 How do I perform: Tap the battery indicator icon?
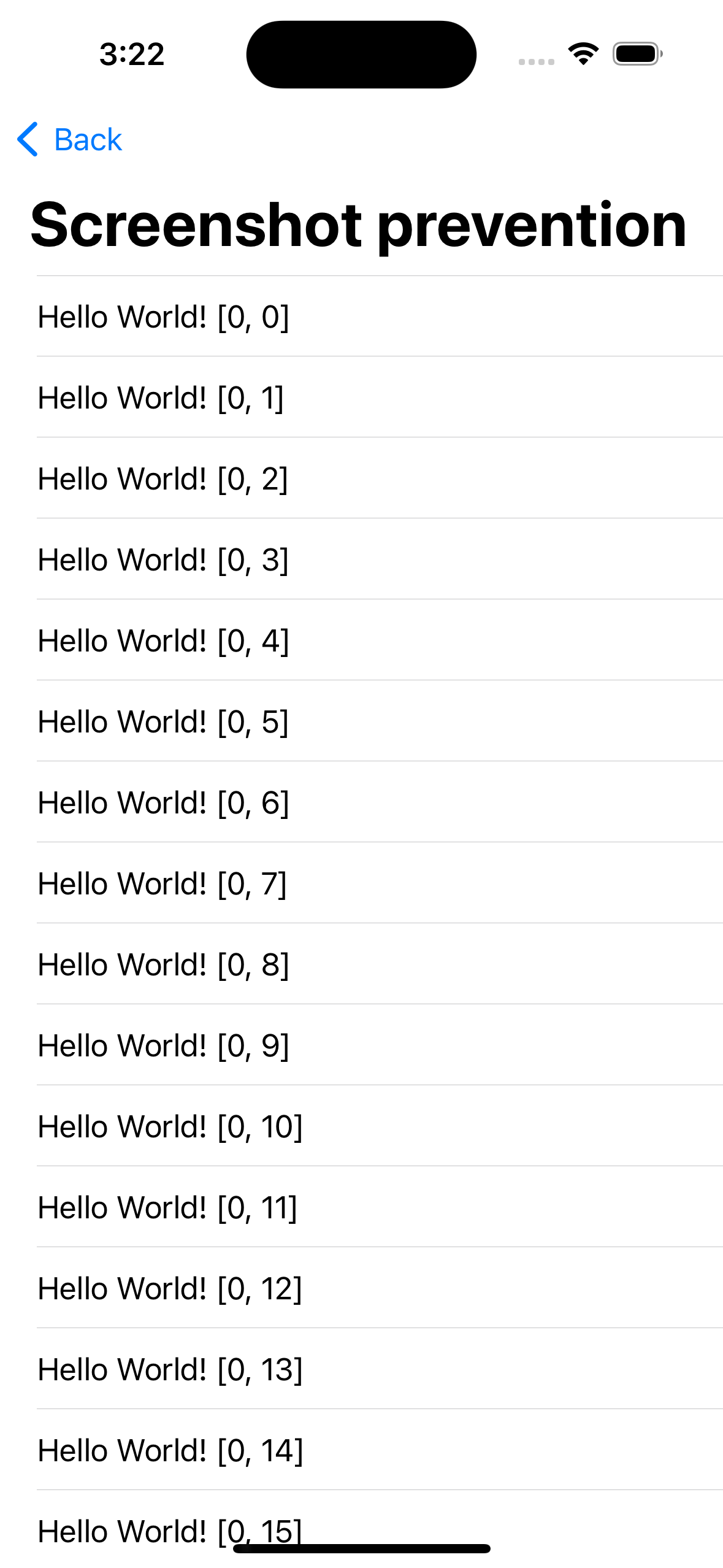coord(635,53)
